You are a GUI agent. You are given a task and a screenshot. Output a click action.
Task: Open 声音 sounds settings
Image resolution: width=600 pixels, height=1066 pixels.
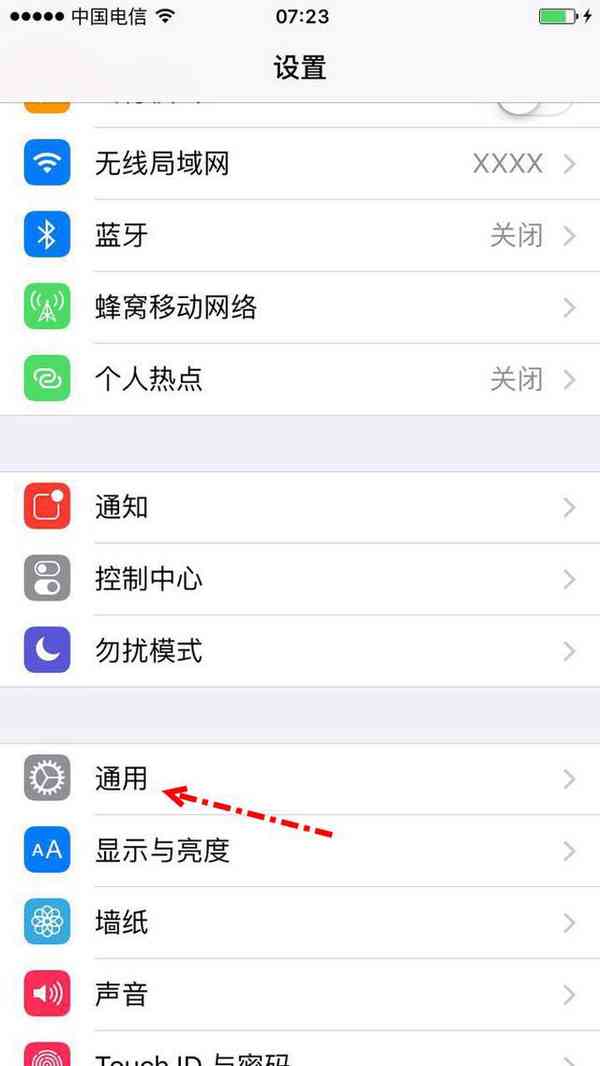click(300, 994)
